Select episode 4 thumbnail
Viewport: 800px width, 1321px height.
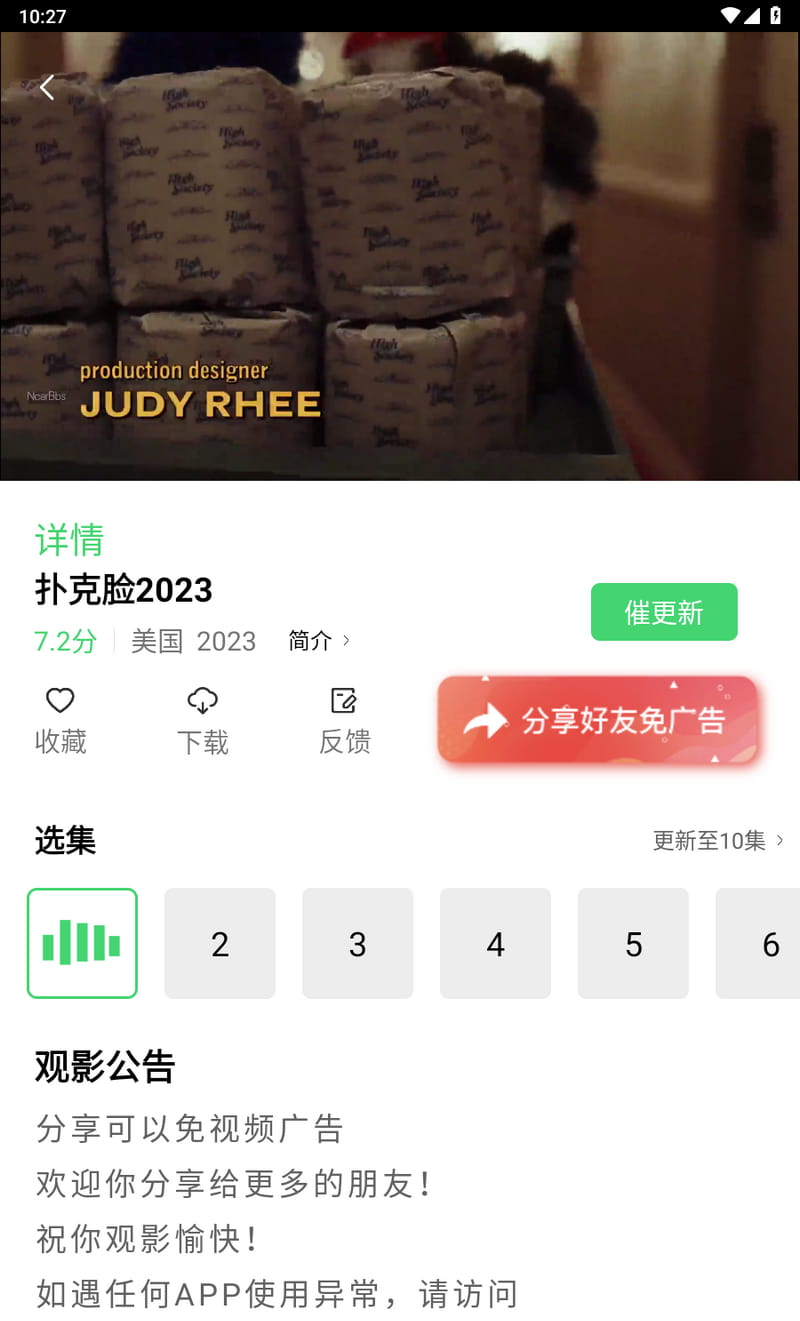point(495,942)
